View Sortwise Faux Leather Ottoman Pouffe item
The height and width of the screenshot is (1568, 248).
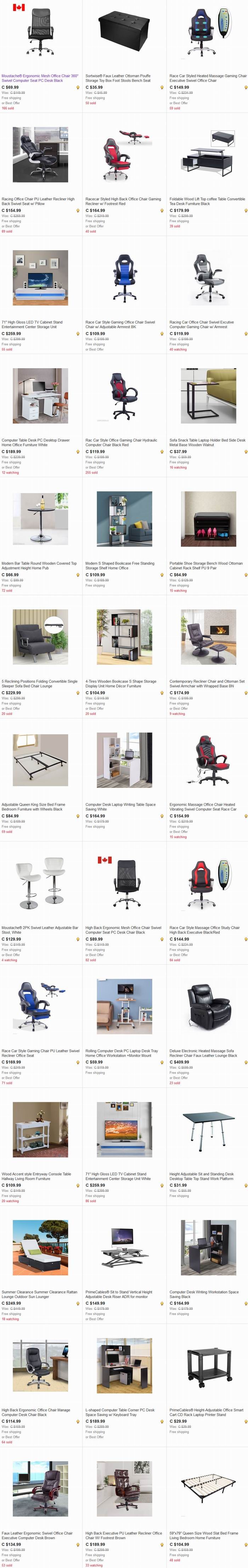[x=118, y=78]
